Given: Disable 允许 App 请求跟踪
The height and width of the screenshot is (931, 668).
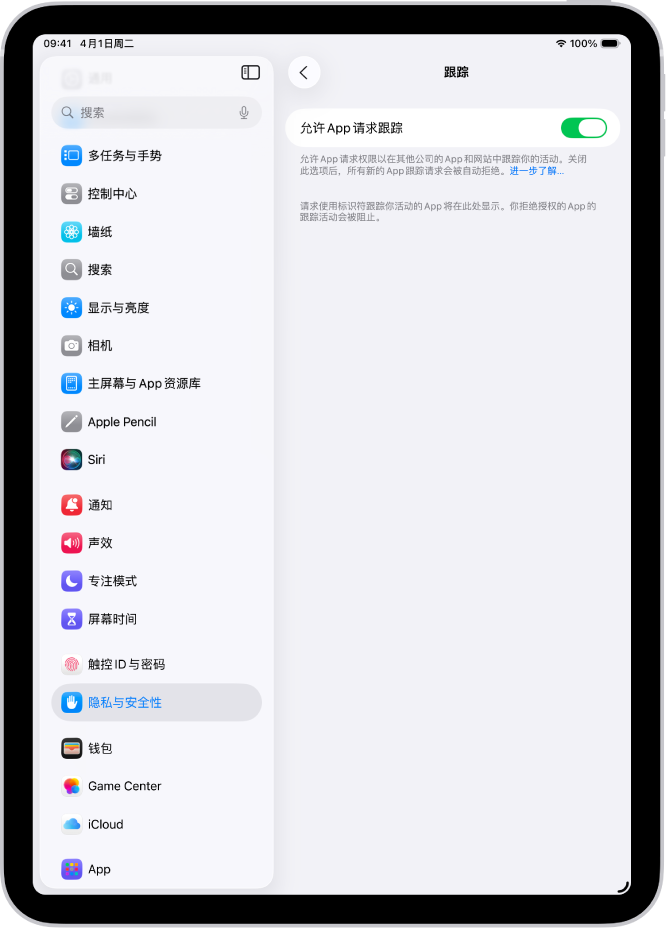Looking at the screenshot, I should pos(583,128).
